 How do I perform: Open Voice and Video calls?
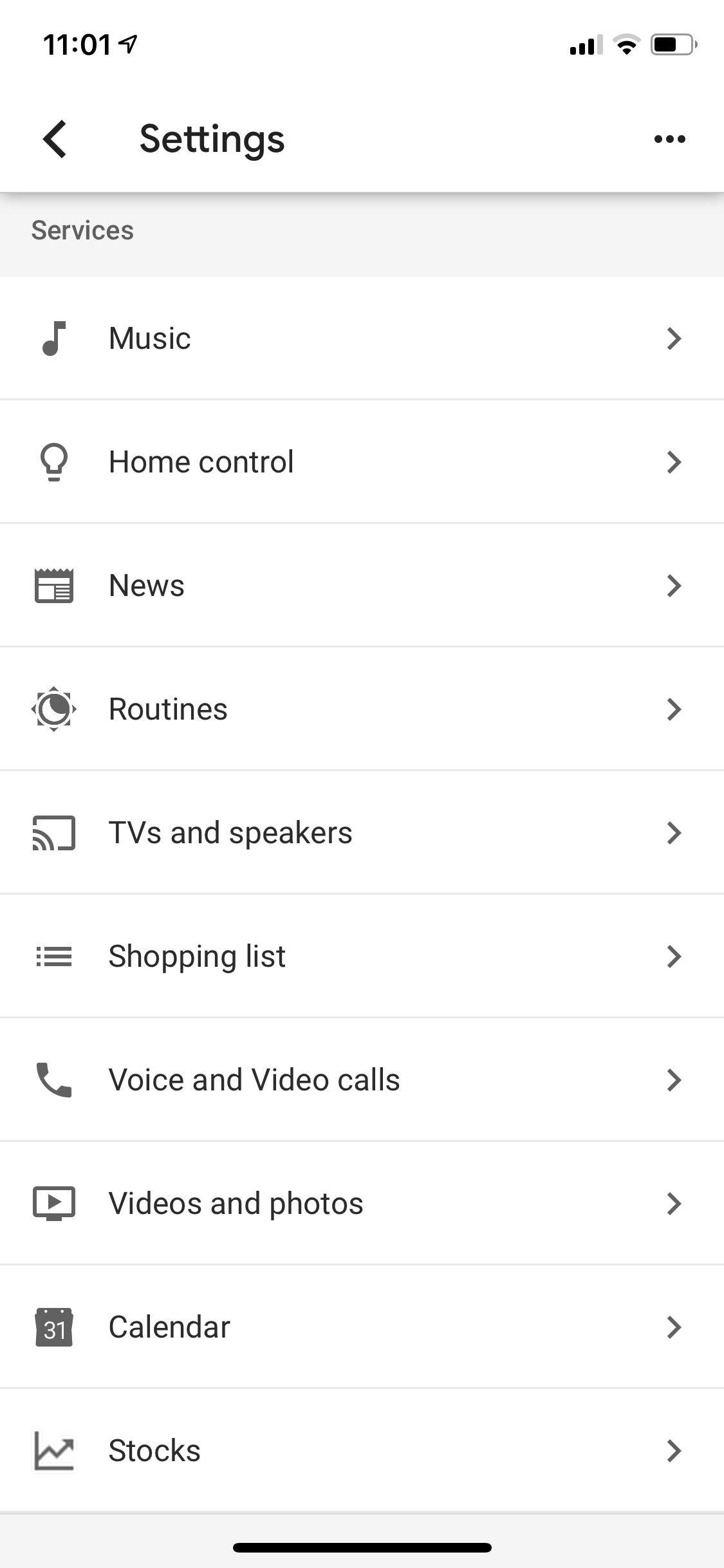pyautogui.click(x=362, y=1080)
